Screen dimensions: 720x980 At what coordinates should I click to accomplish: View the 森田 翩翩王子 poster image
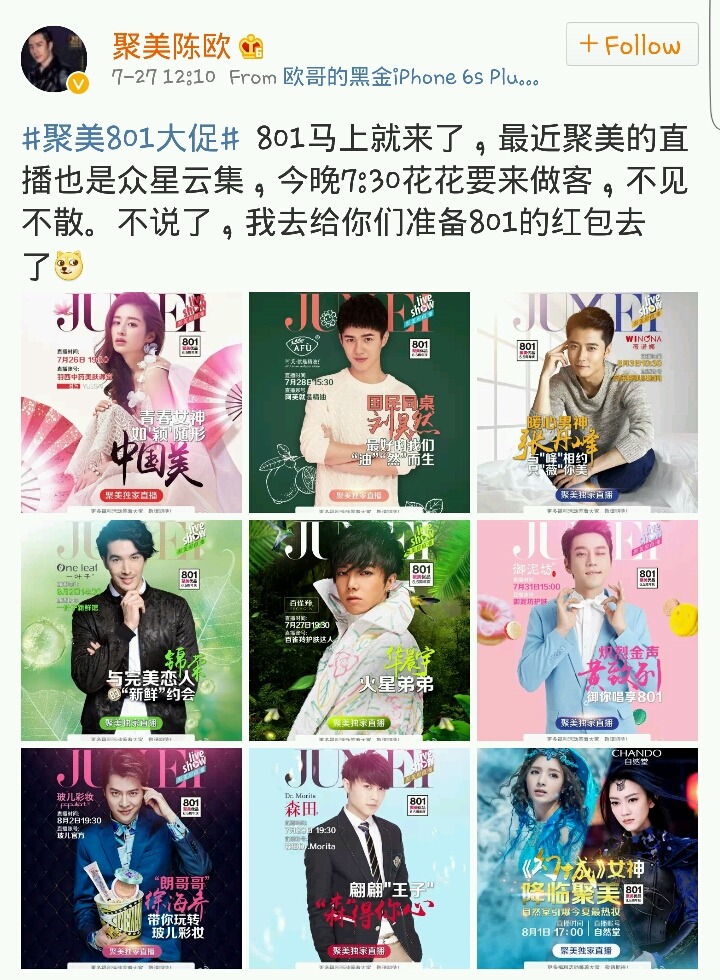[359, 858]
